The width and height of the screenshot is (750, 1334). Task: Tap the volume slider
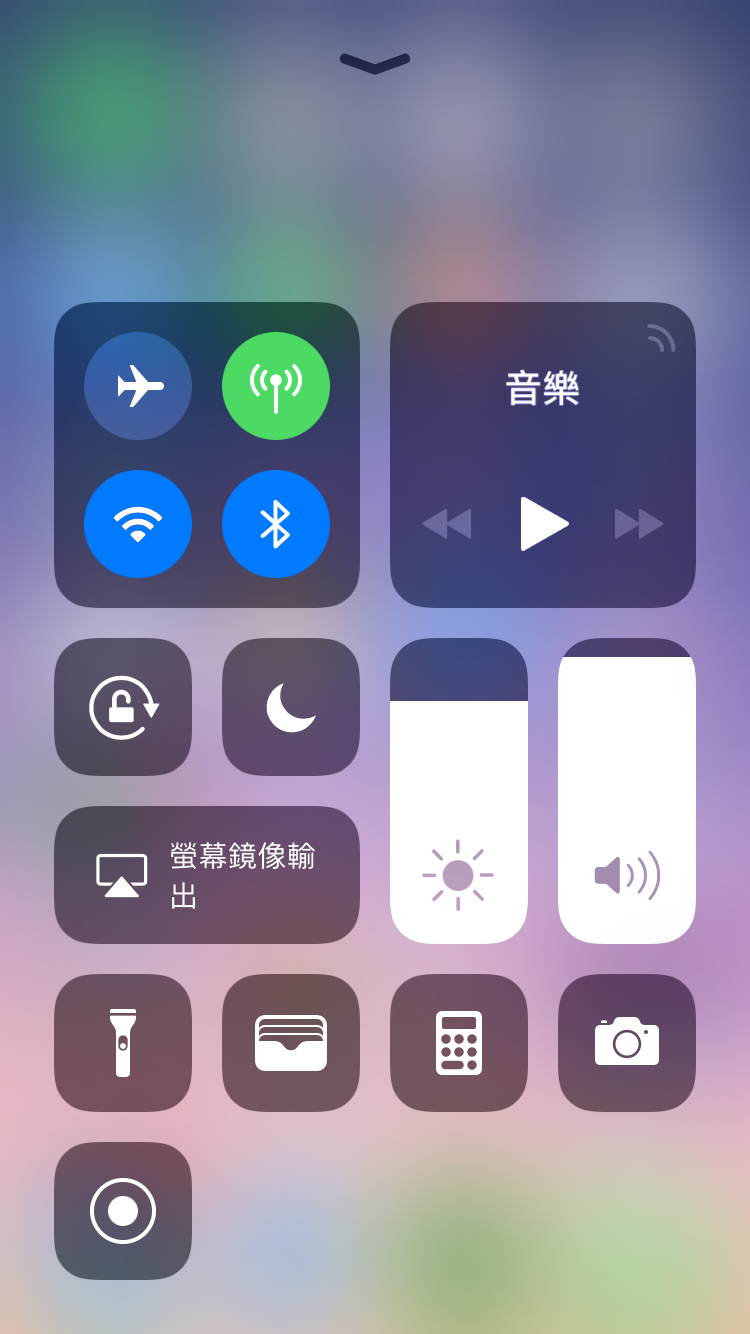[627, 791]
